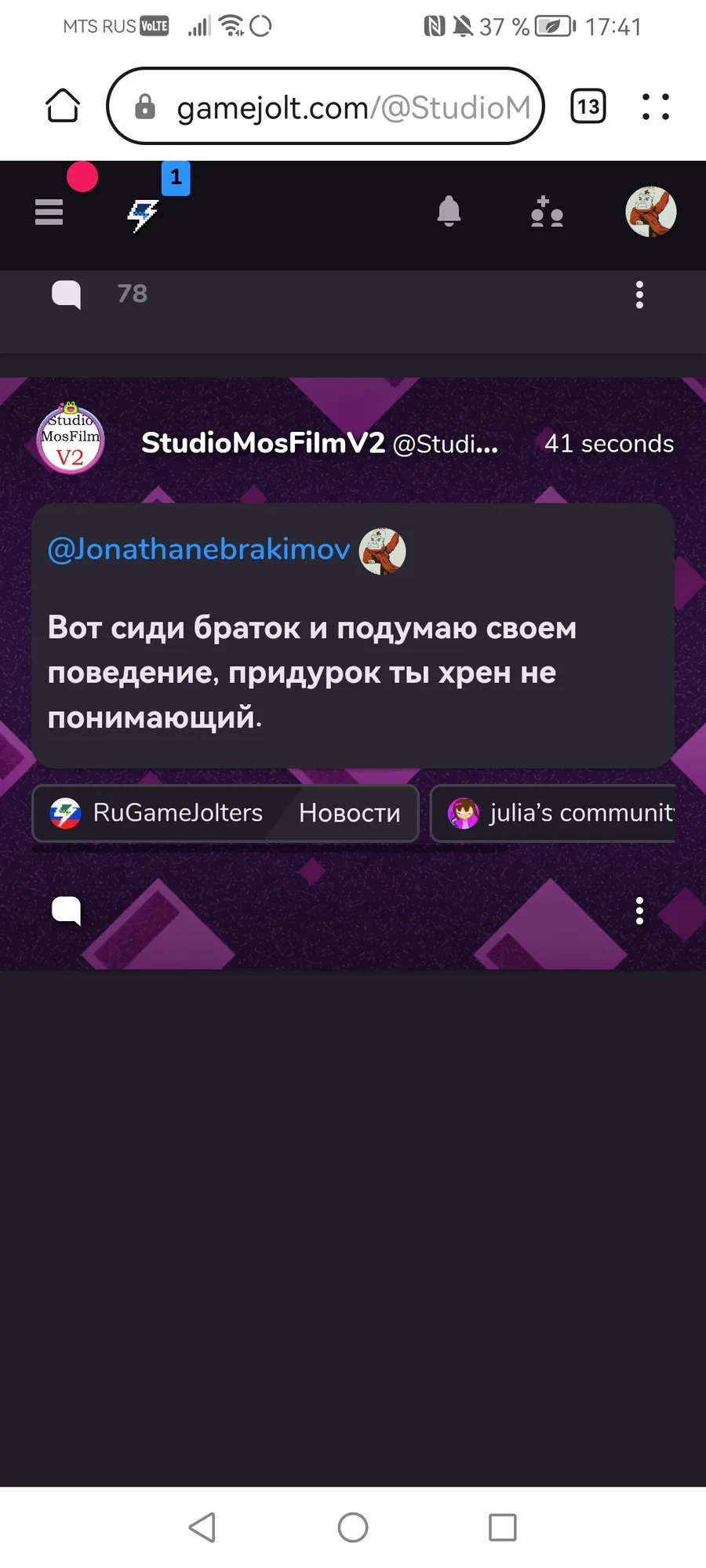Open the browser overflow menu
706x1568 pixels.
click(655, 107)
